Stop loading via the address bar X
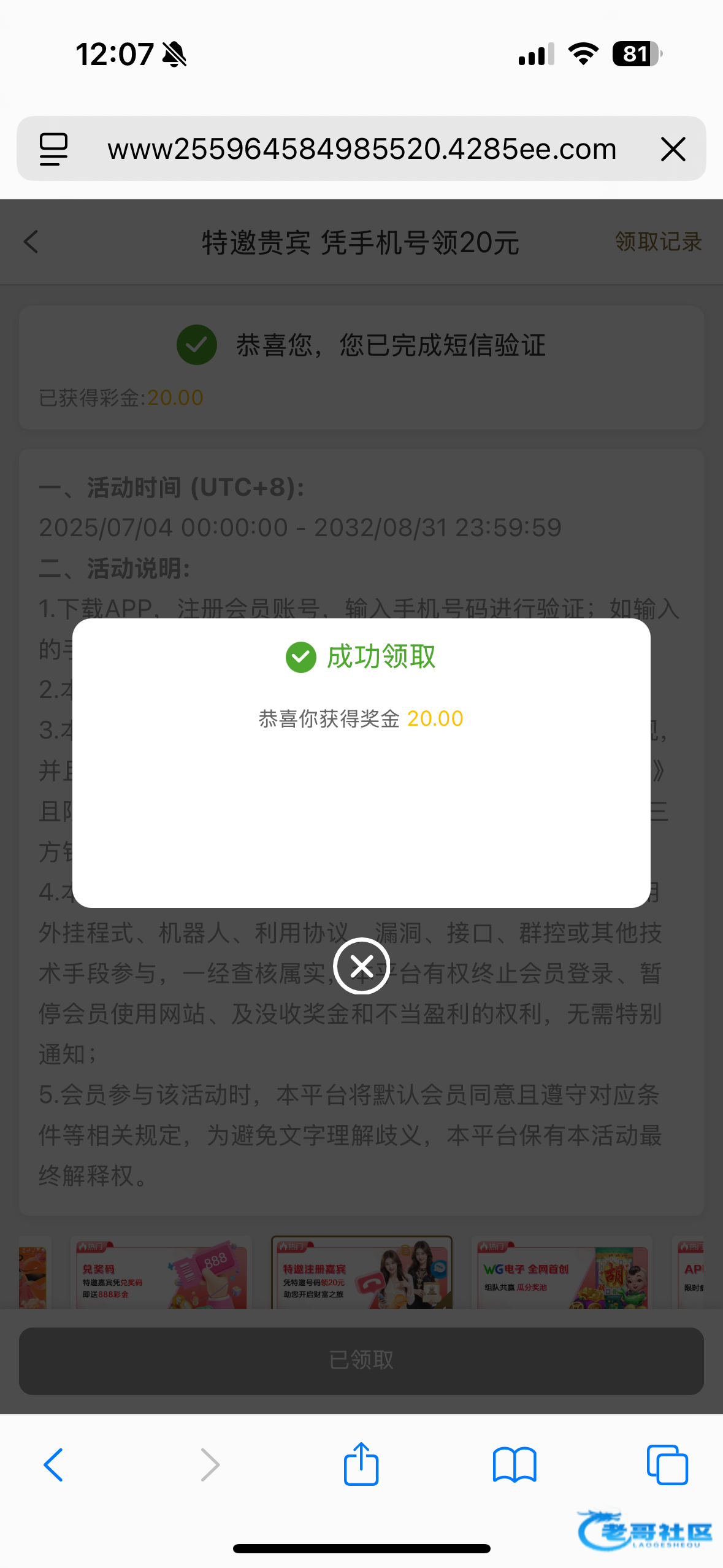Screen dimensions: 723x1568 [x=673, y=149]
